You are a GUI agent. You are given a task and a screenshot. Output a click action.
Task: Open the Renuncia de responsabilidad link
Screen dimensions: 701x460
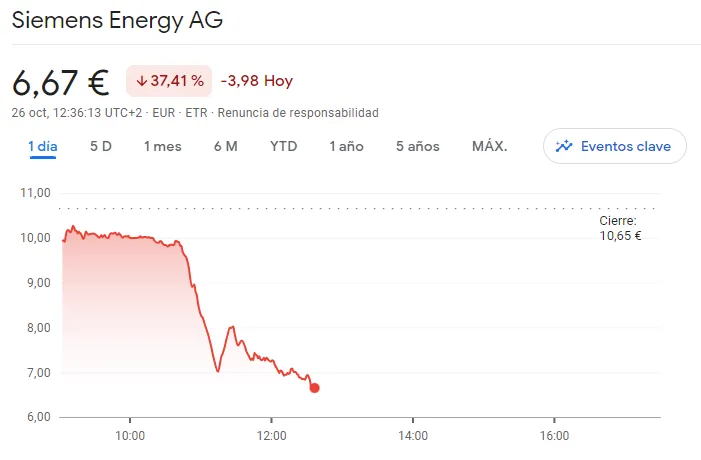tap(297, 113)
